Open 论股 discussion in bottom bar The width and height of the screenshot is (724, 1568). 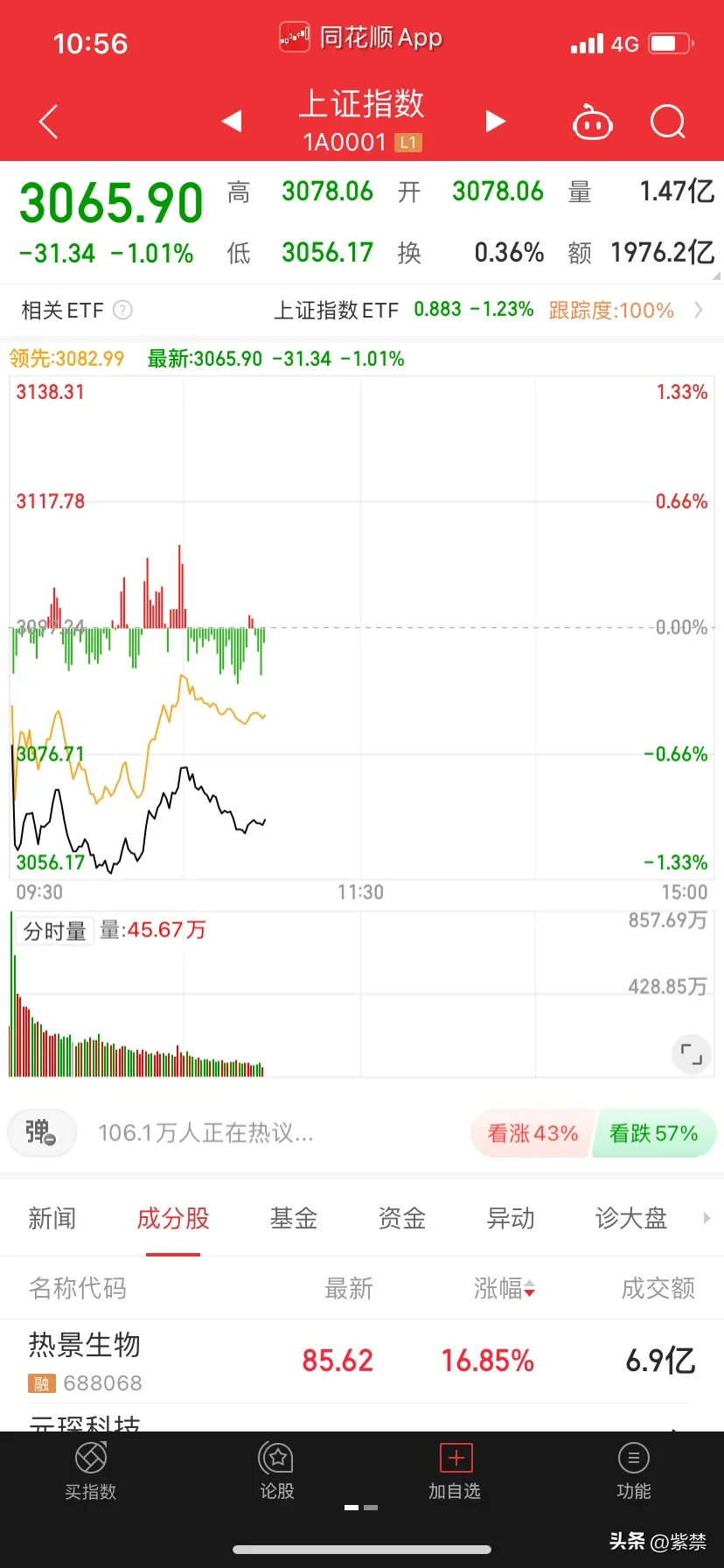277,1470
